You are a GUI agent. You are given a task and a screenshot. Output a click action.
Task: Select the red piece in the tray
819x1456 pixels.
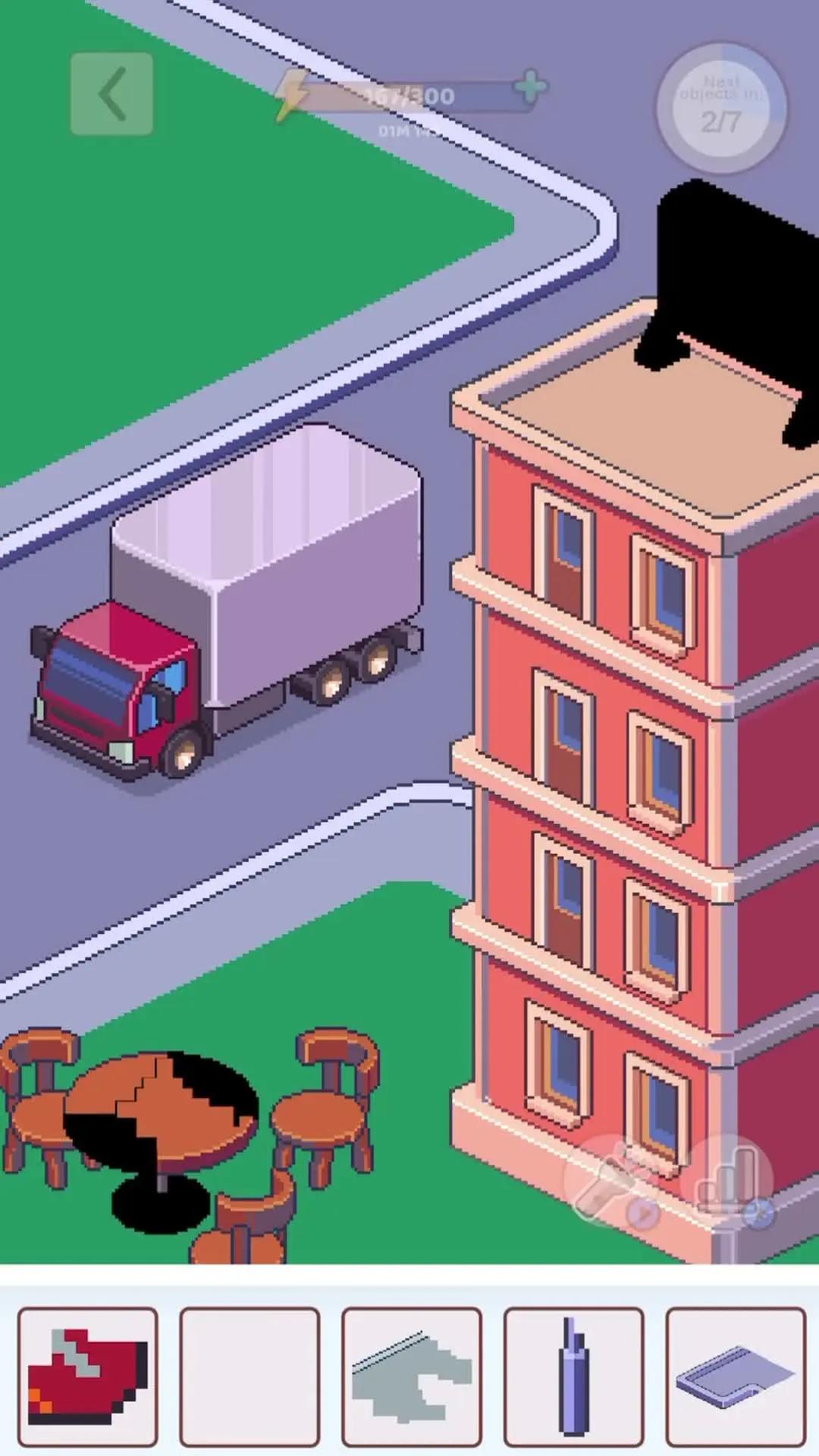tap(88, 1376)
